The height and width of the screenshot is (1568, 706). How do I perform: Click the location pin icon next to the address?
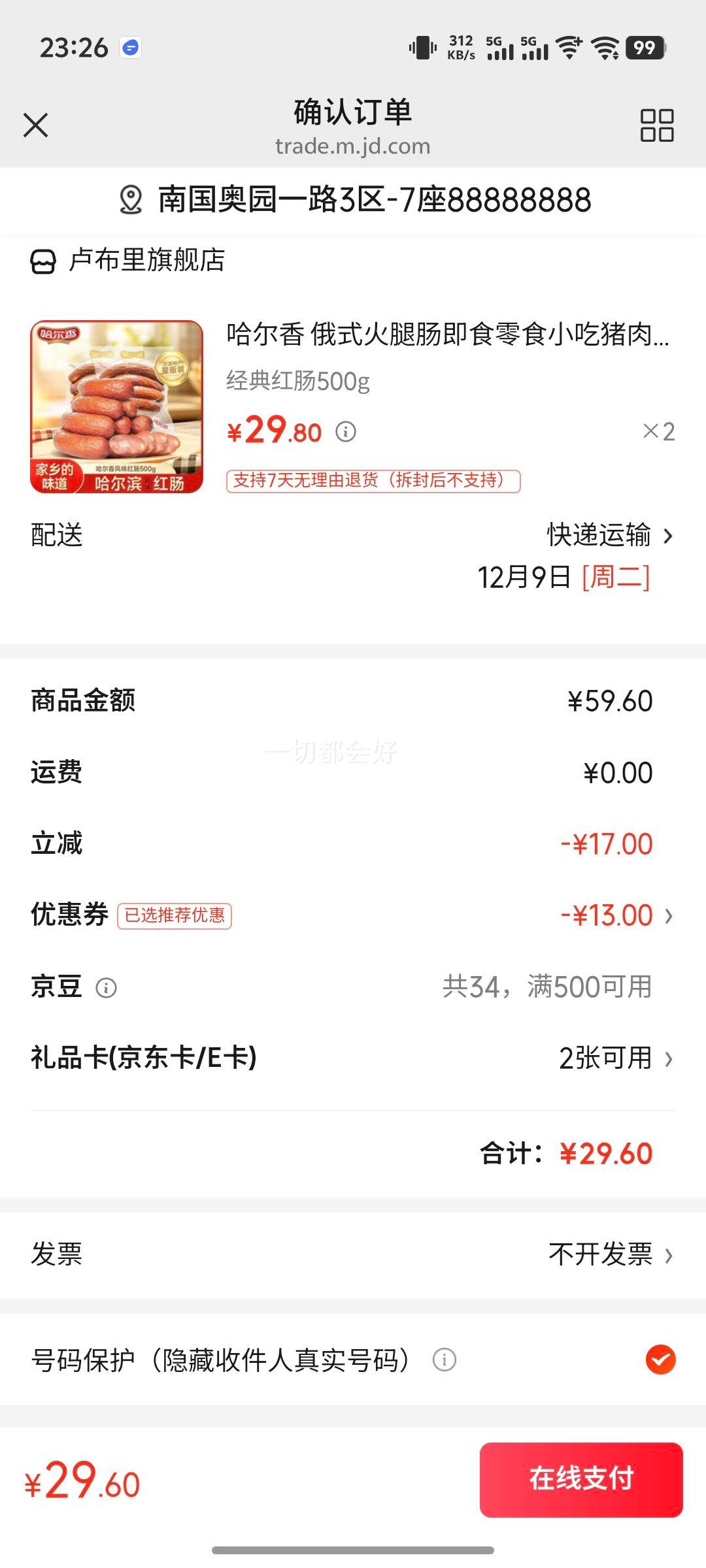click(x=131, y=201)
